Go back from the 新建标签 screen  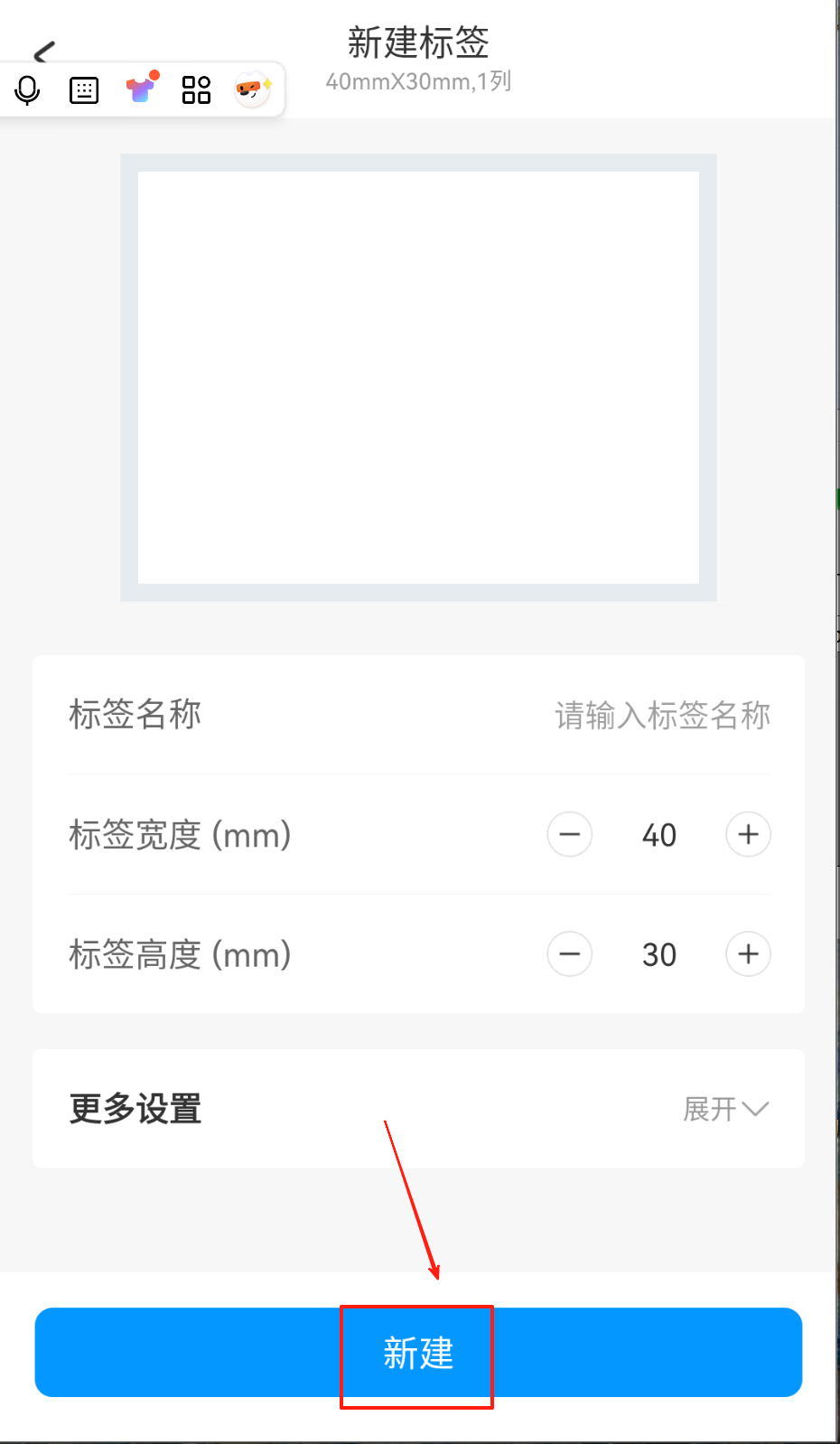click(x=44, y=50)
